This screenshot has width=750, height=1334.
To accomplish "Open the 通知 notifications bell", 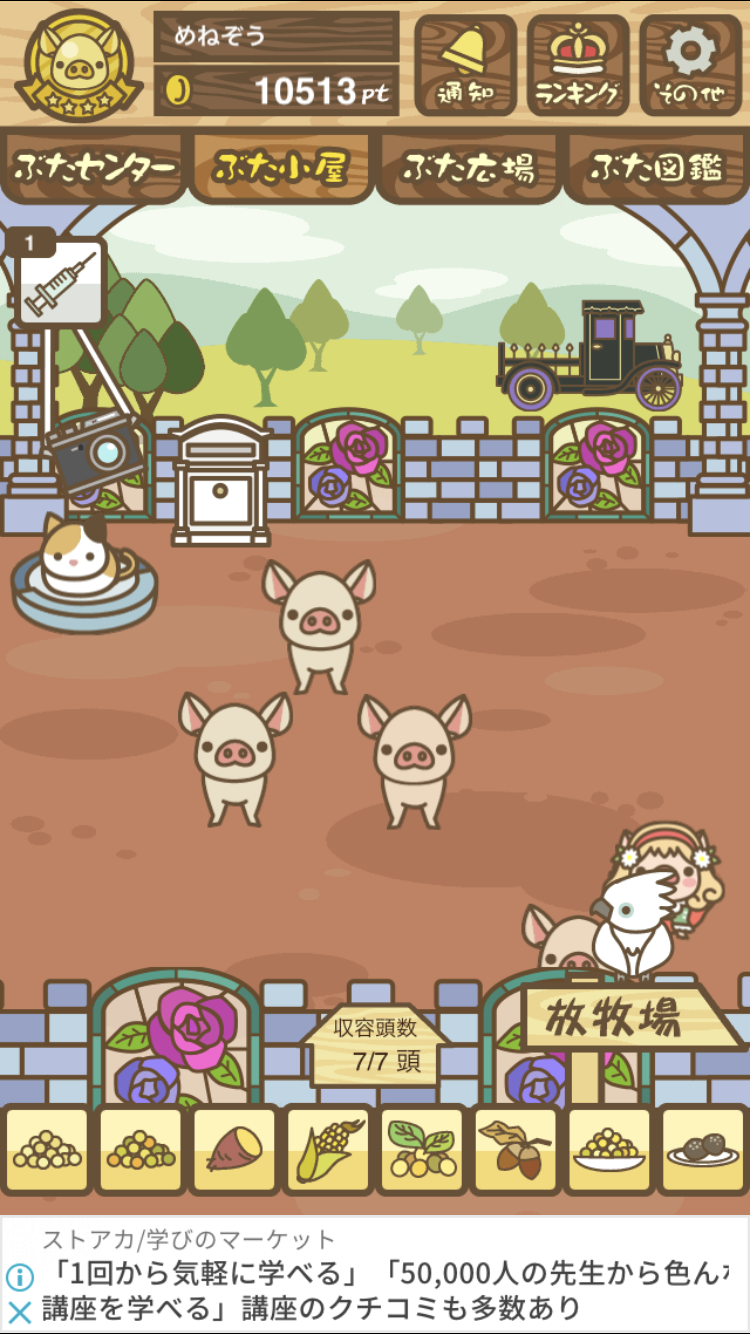I will (465, 65).
